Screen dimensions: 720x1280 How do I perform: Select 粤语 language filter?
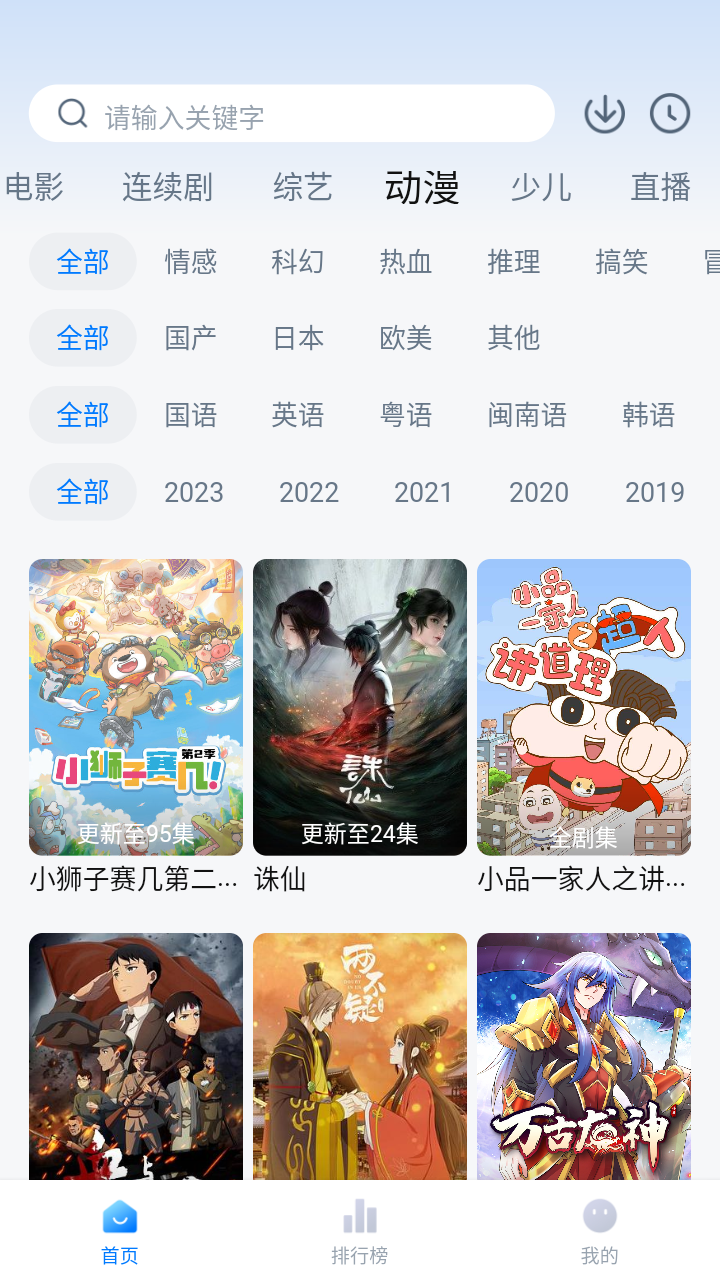pos(406,415)
